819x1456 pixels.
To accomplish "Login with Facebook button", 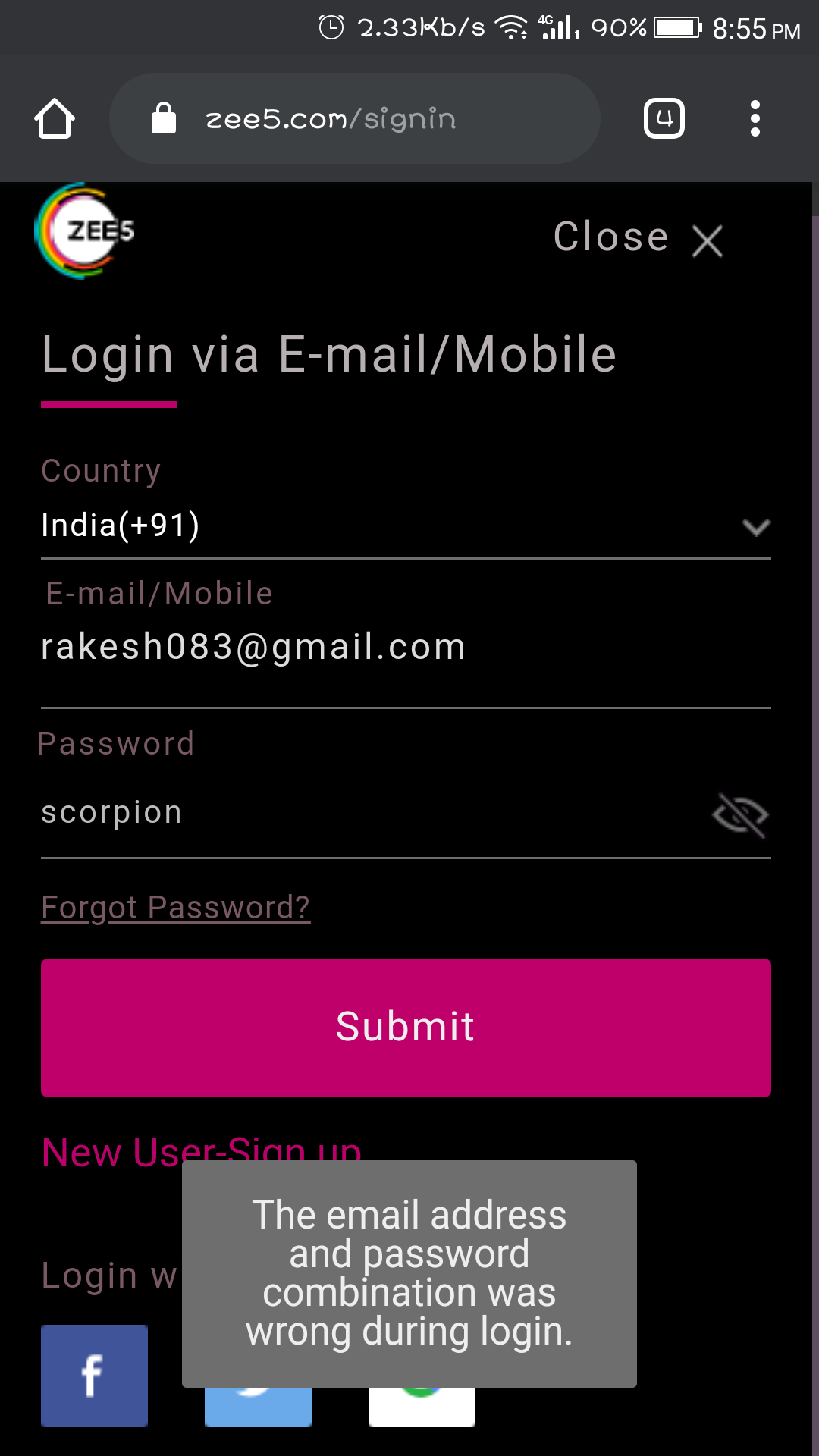I will coord(94,1376).
